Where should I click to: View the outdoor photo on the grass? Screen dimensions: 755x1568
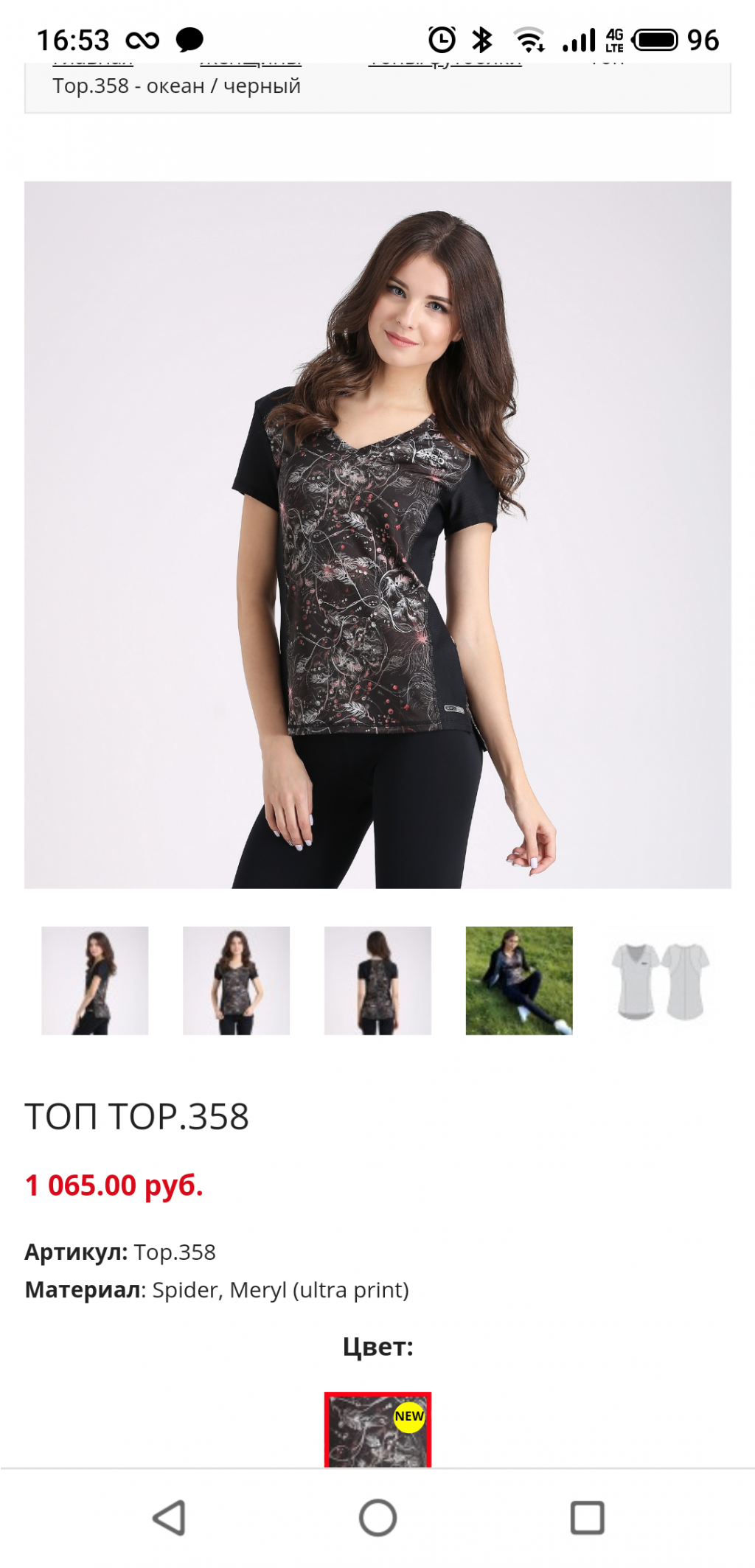pyautogui.click(x=519, y=980)
